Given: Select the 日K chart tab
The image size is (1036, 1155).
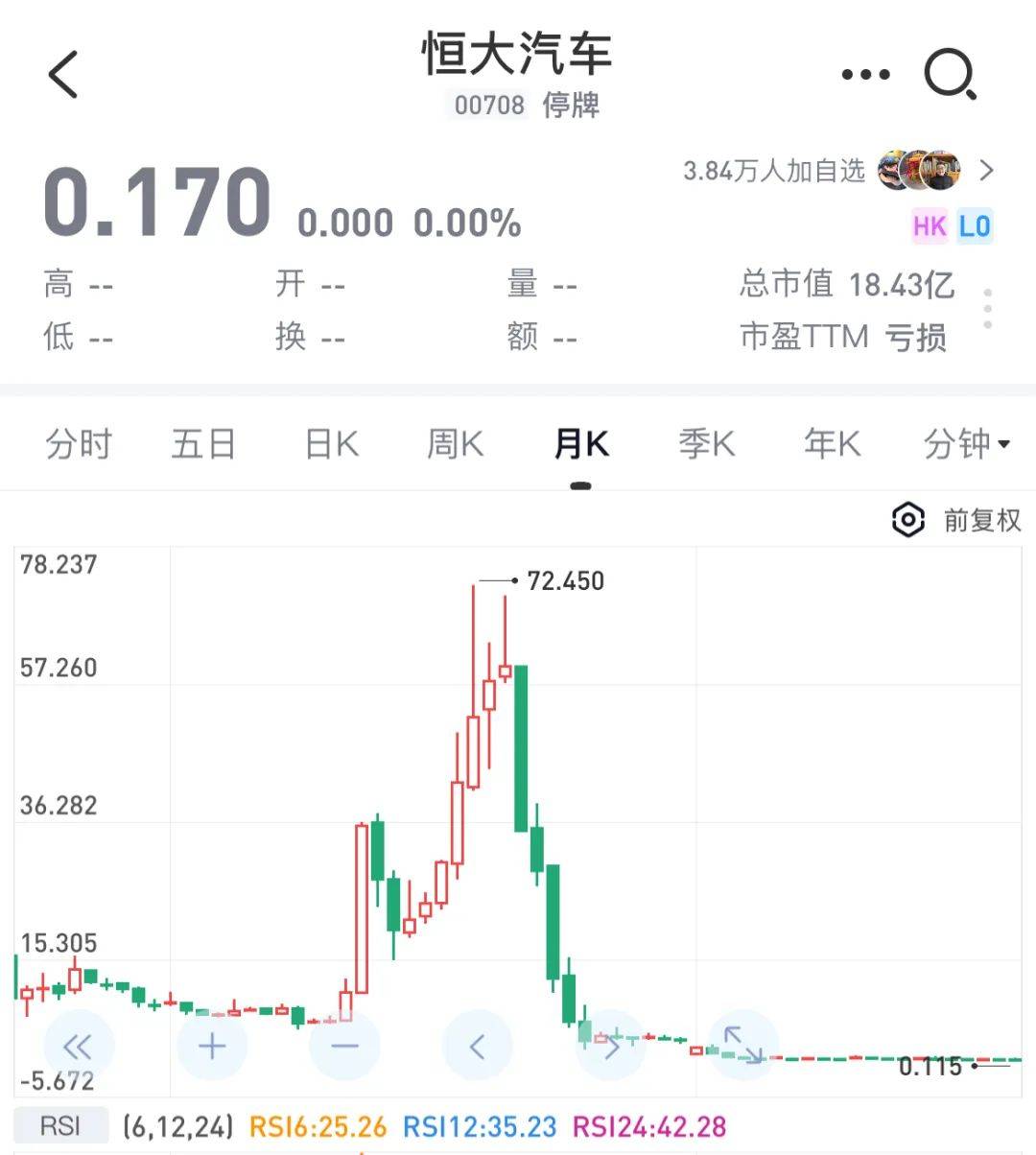Looking at the screenshot, I should tap(331, 444).
